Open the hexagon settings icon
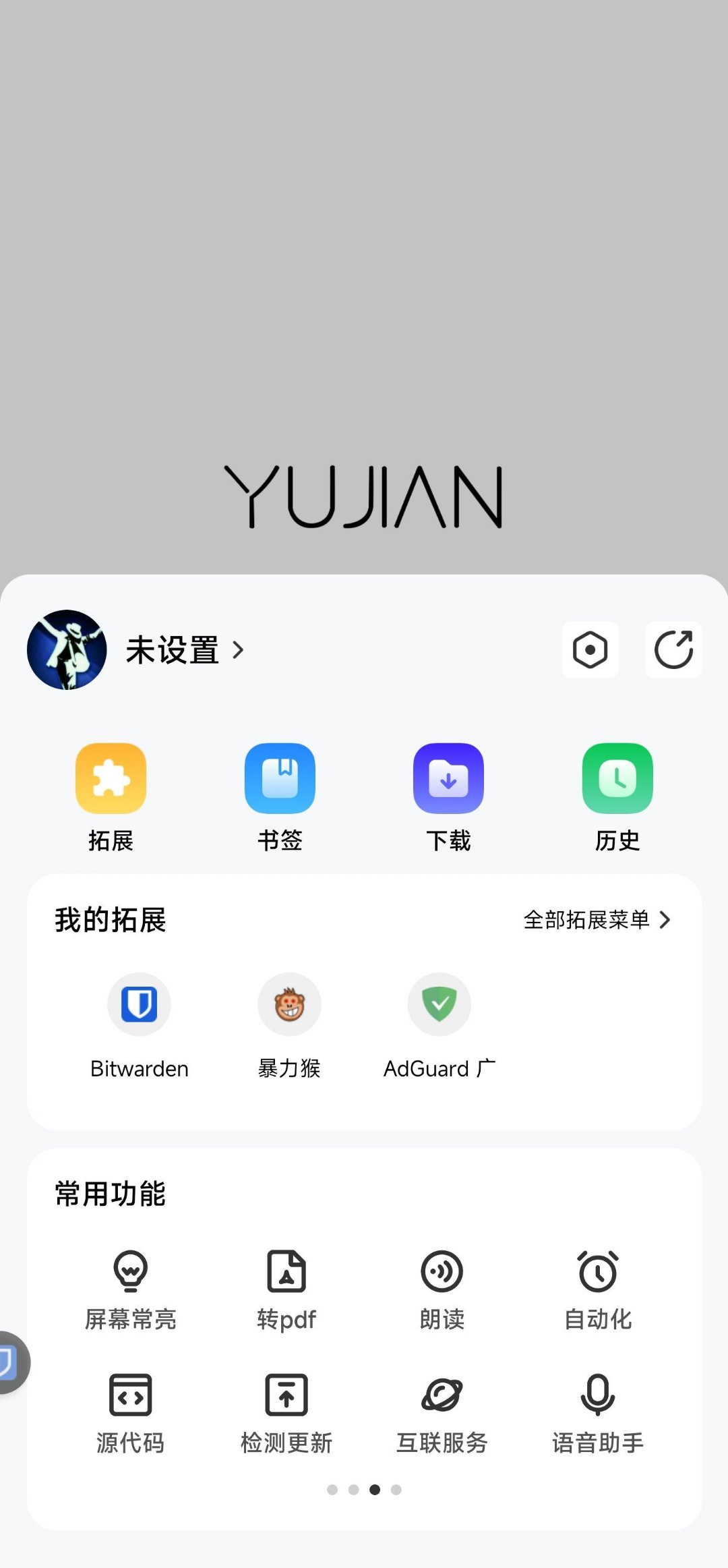The width and height of the screenshot is (728, 1568). [x=590, y=650]
